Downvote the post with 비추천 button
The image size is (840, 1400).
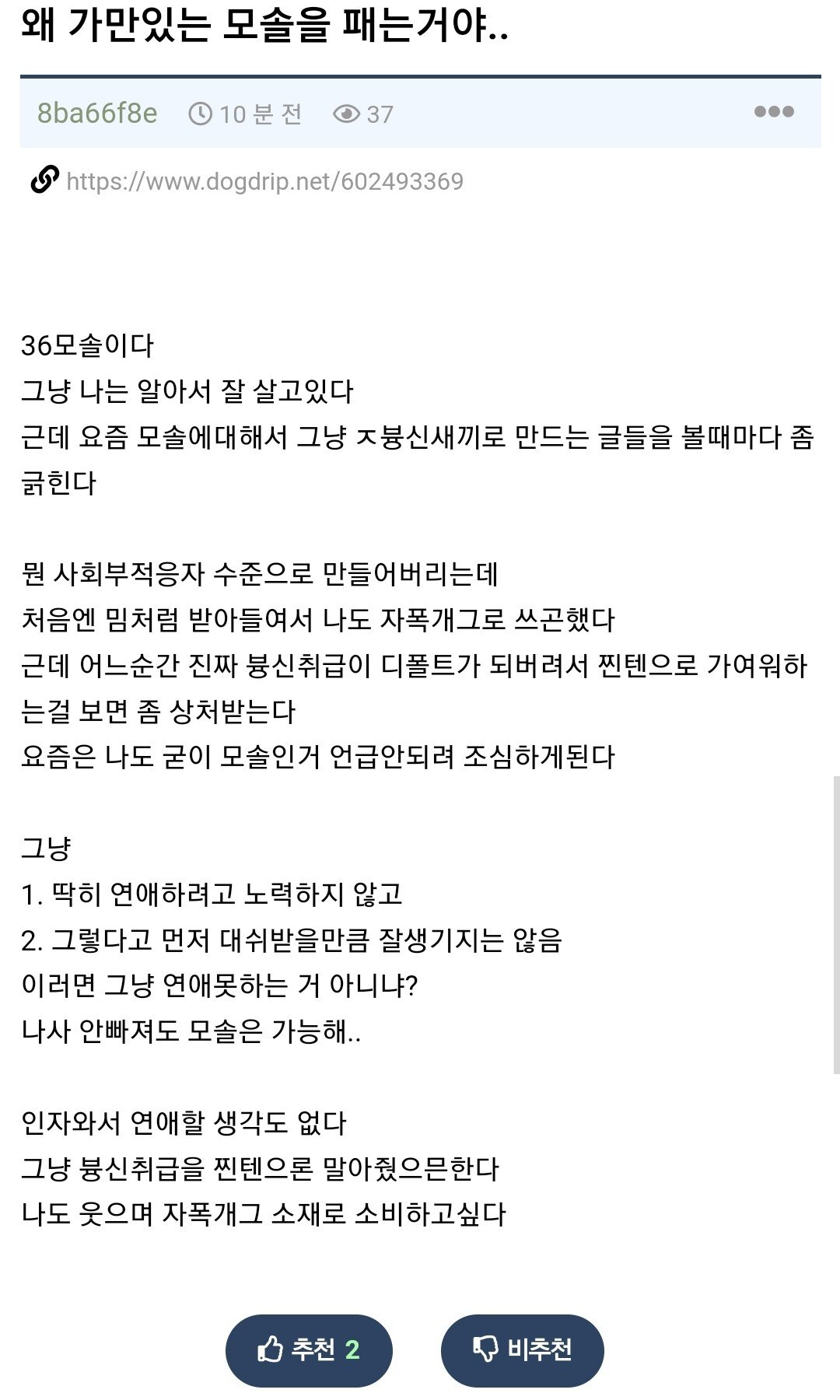point(523,1349)
